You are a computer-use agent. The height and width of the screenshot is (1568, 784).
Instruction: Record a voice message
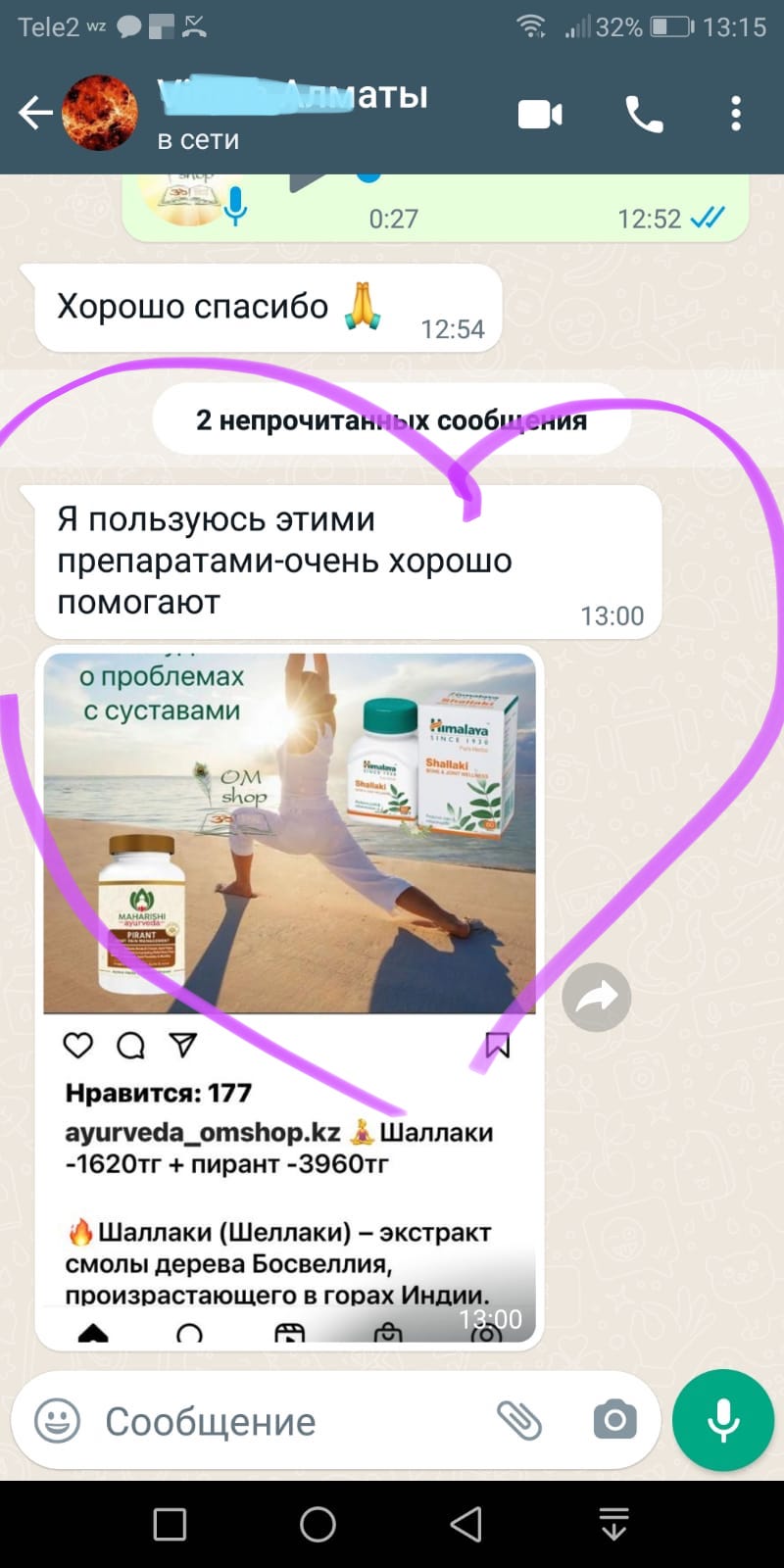723,1420
